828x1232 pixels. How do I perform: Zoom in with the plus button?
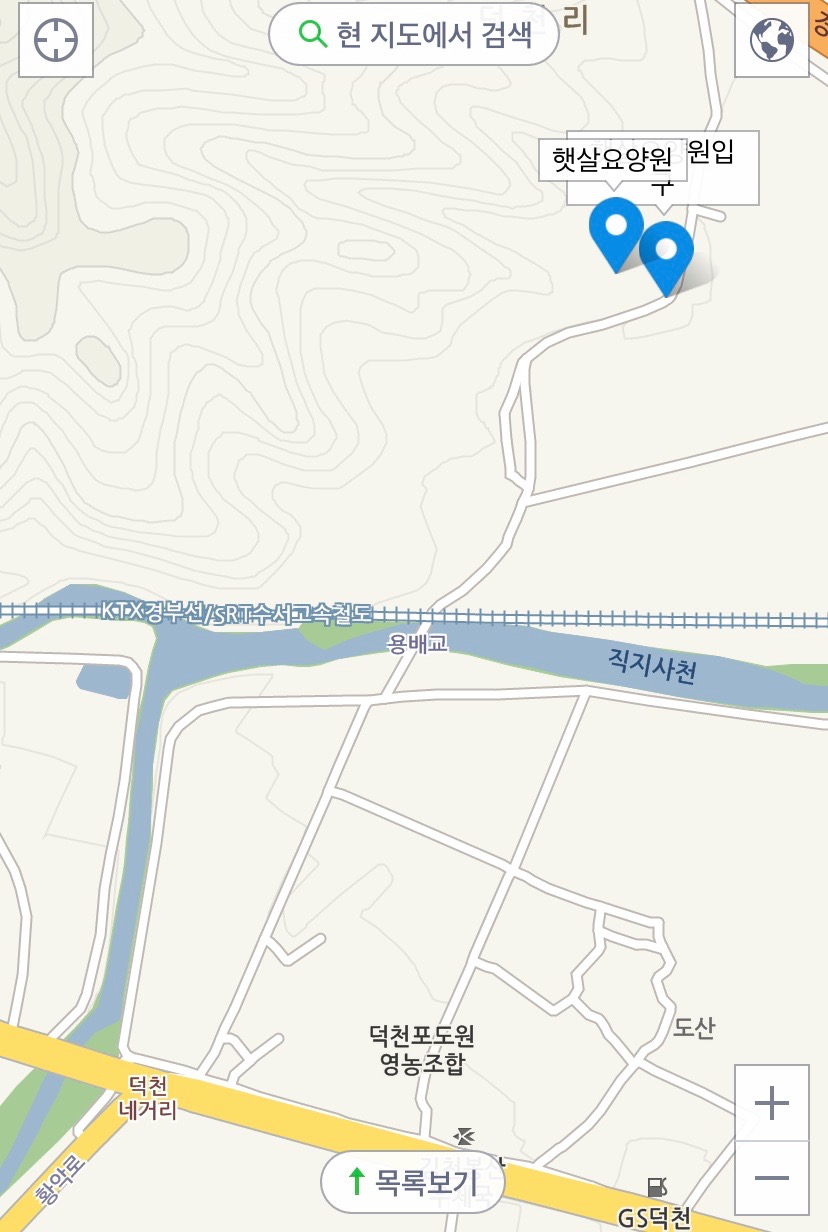(x=771, y=1103)
